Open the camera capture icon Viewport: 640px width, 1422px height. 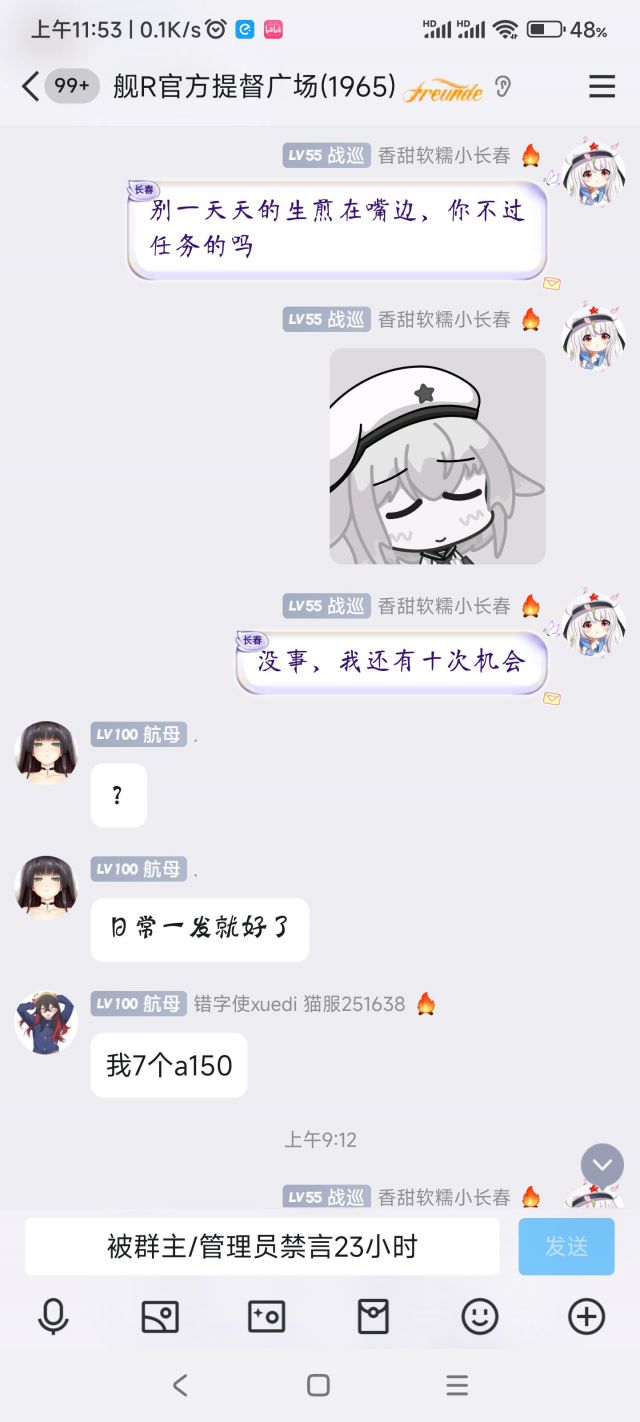(x=266, y=1317)
